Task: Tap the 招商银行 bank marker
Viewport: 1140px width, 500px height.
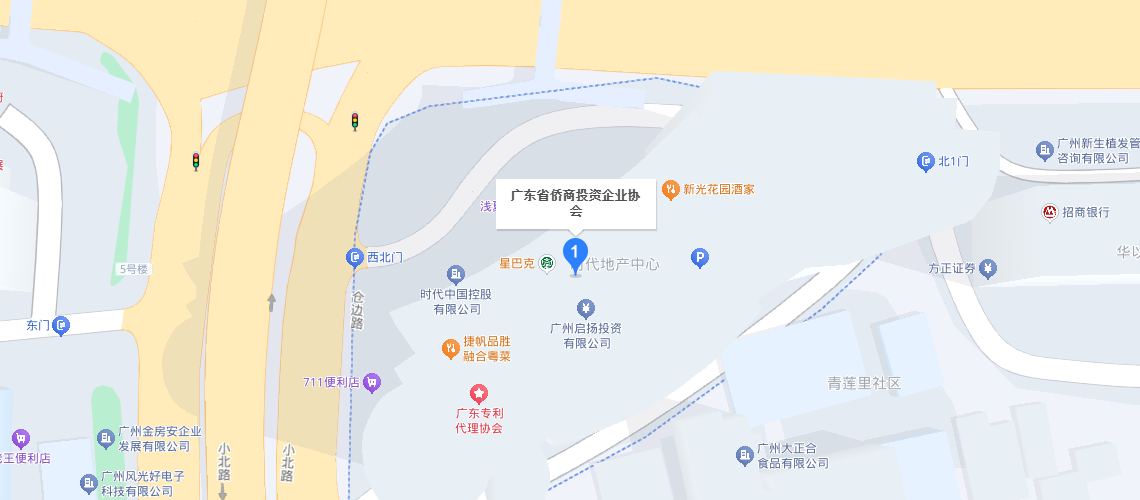Action: point(1050,212)
